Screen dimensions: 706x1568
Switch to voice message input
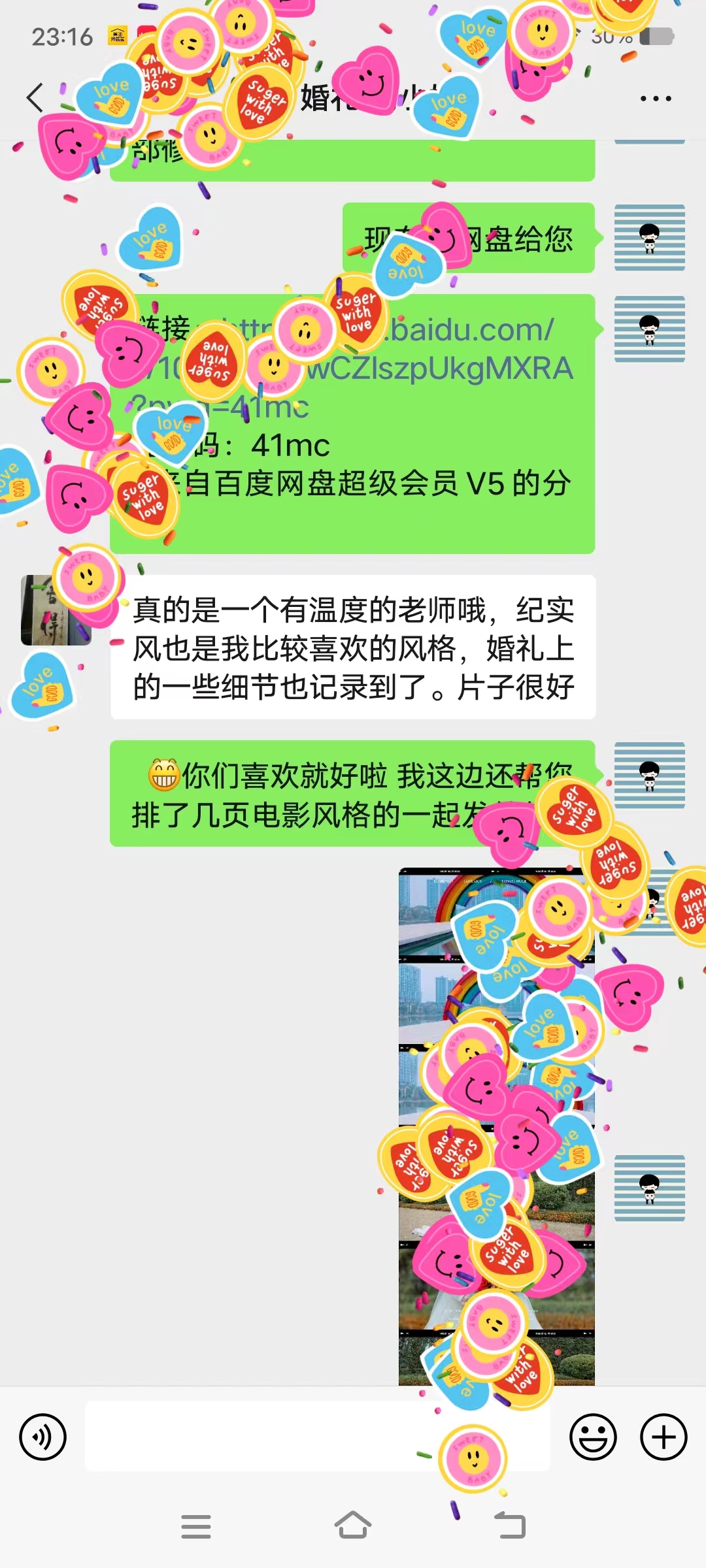(43, 1437)
